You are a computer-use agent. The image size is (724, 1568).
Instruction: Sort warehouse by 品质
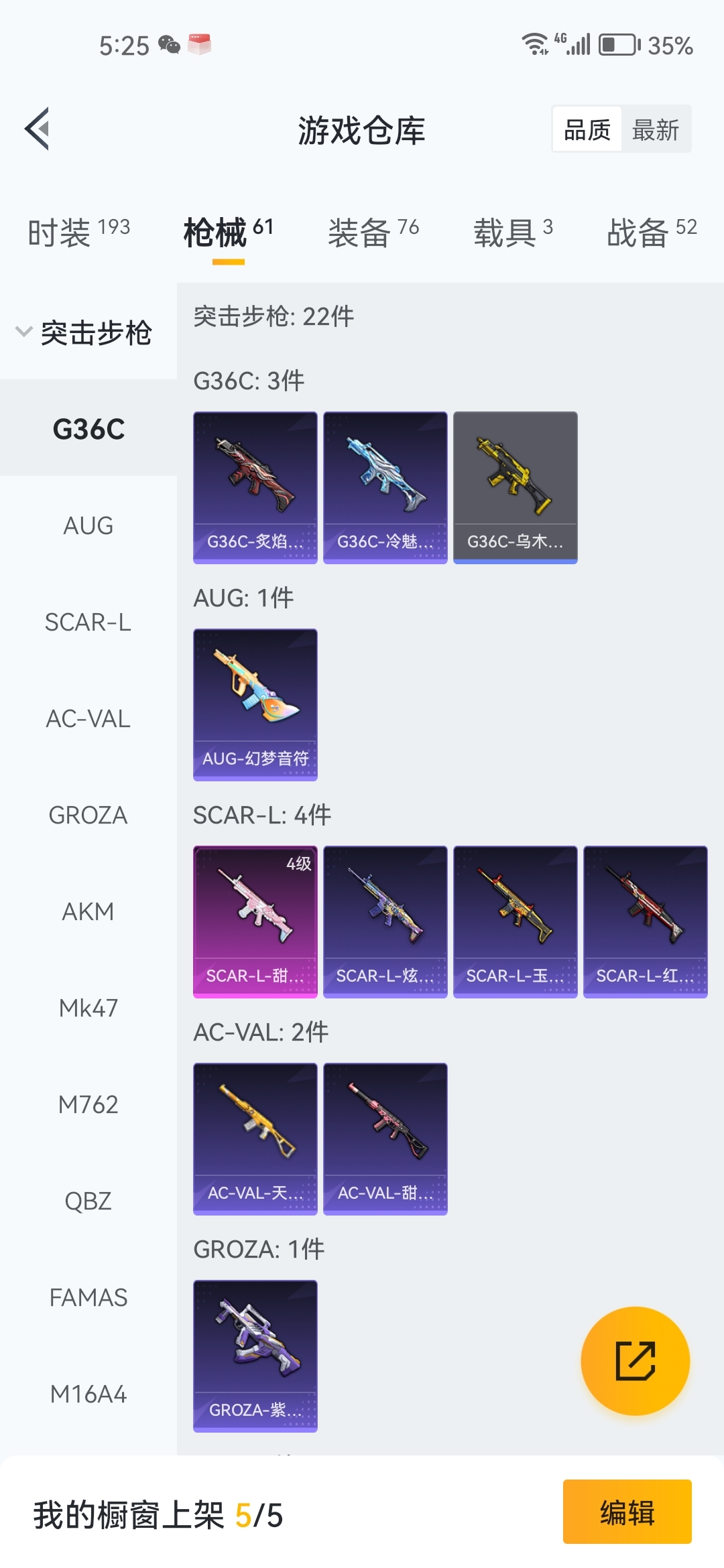(x=587, y=129)
